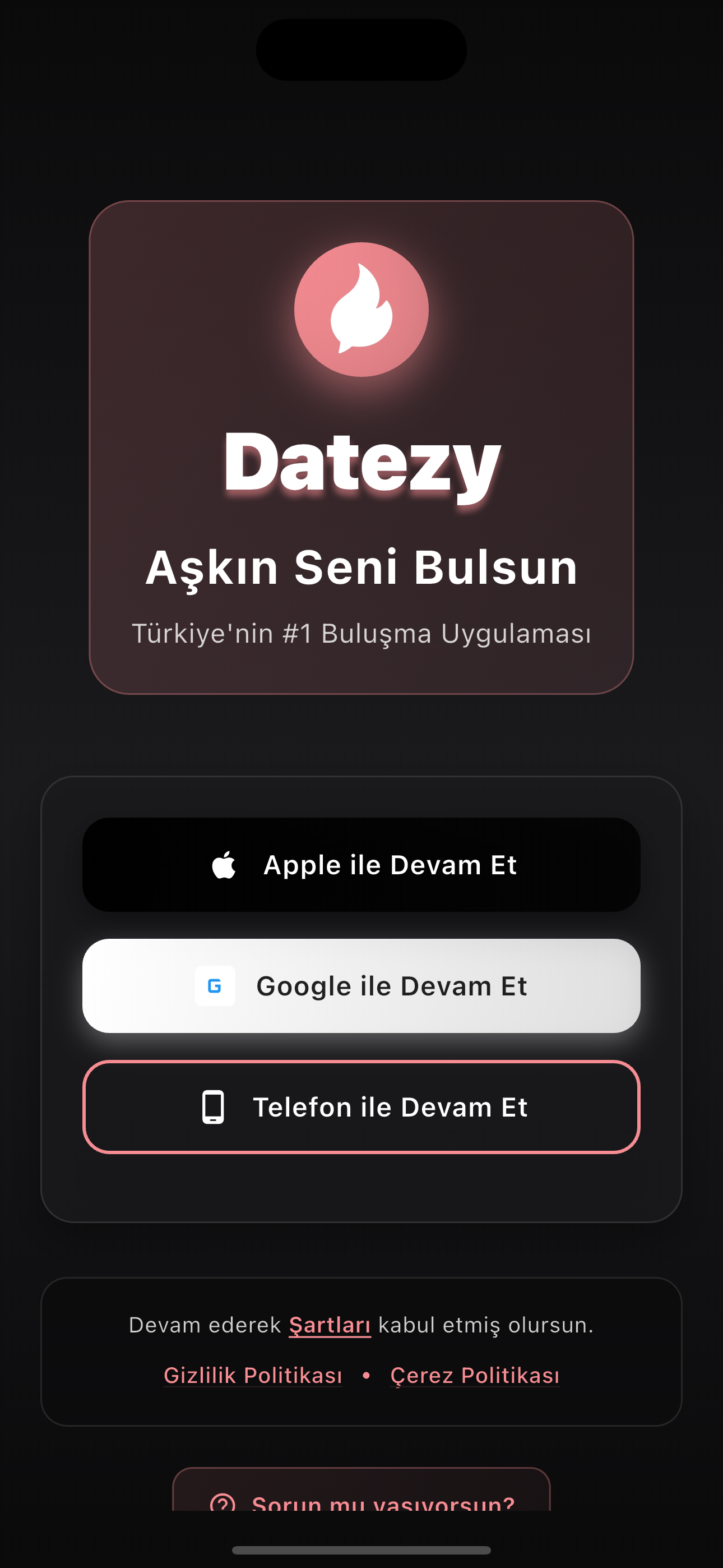The height and width of the screenshot is (1568, 723).
Task: Select the Apple icon on the sign-in button
Action: pos(224,864)
